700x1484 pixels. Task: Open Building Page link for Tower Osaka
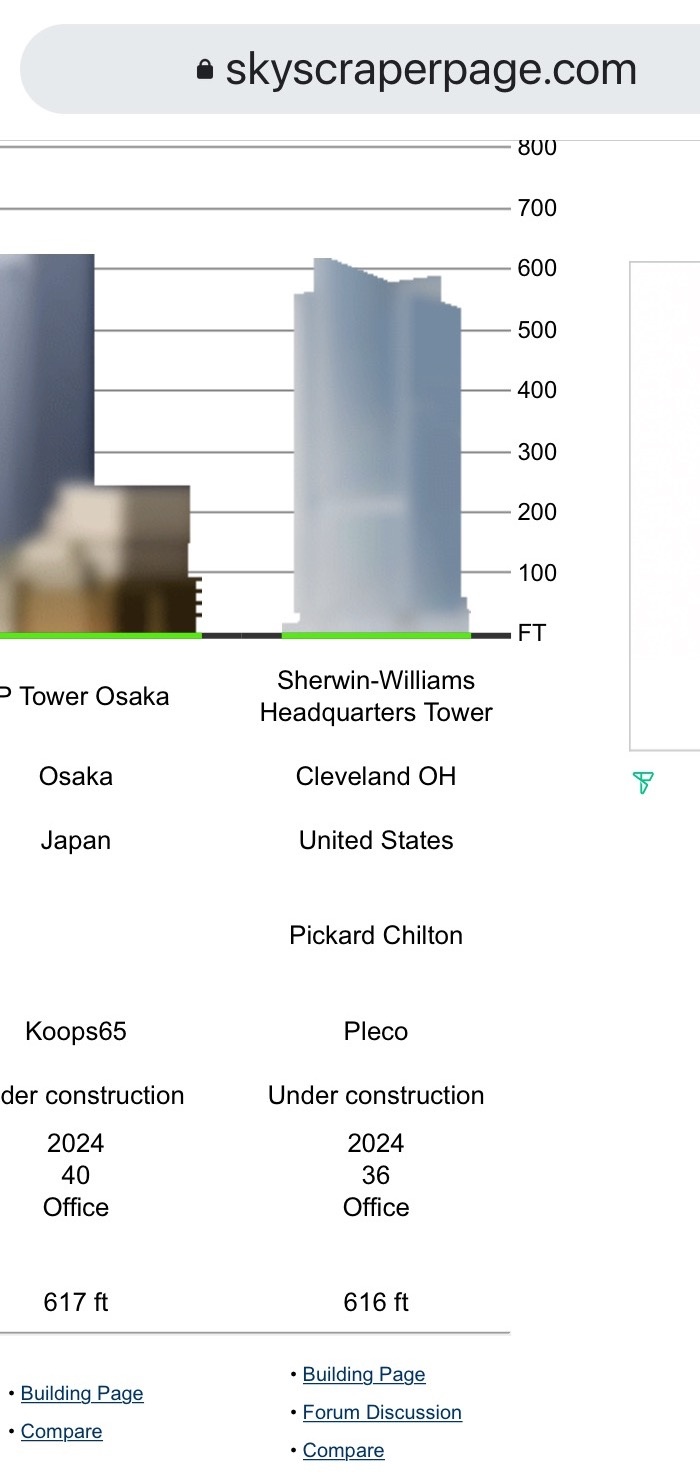coord(82,1393)
